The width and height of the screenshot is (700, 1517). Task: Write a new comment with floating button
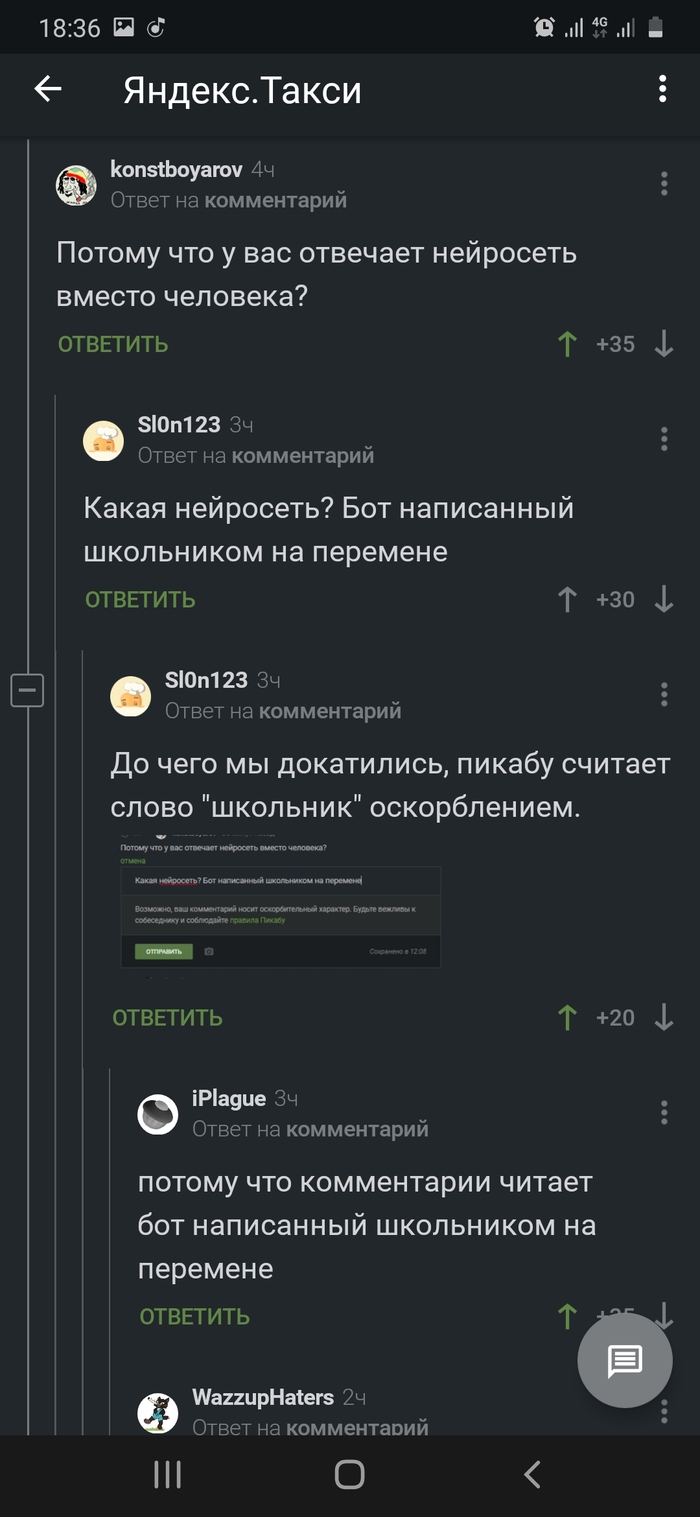625,1360
